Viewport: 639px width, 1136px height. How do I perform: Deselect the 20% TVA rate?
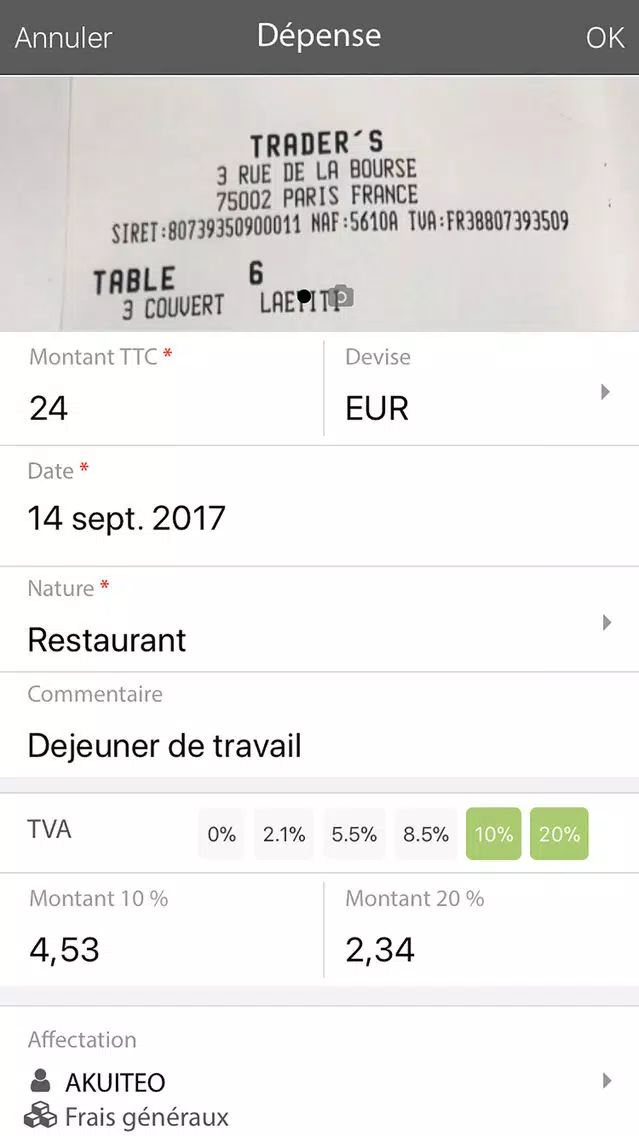[x=559, y=834]
